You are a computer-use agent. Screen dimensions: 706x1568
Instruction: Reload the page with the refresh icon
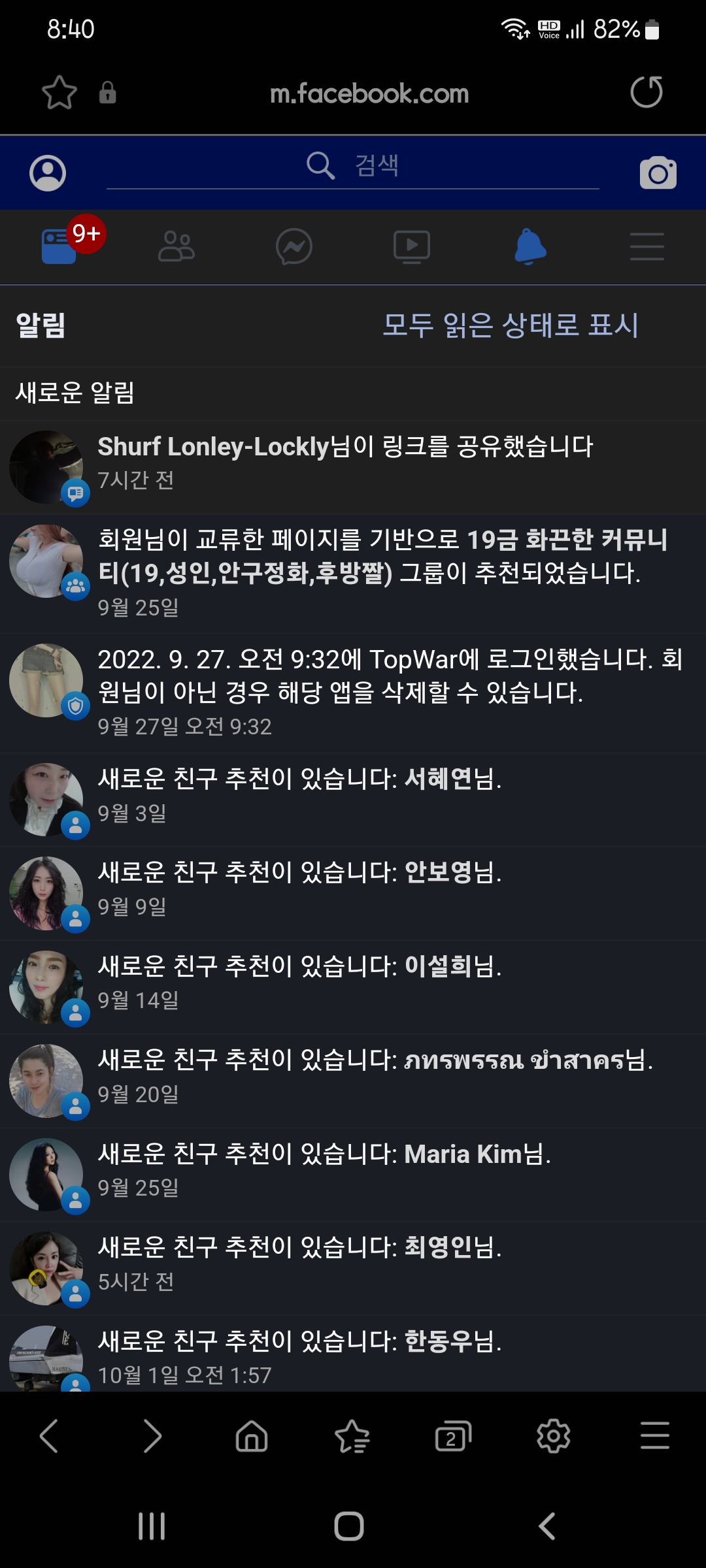[x=646, y=92]
